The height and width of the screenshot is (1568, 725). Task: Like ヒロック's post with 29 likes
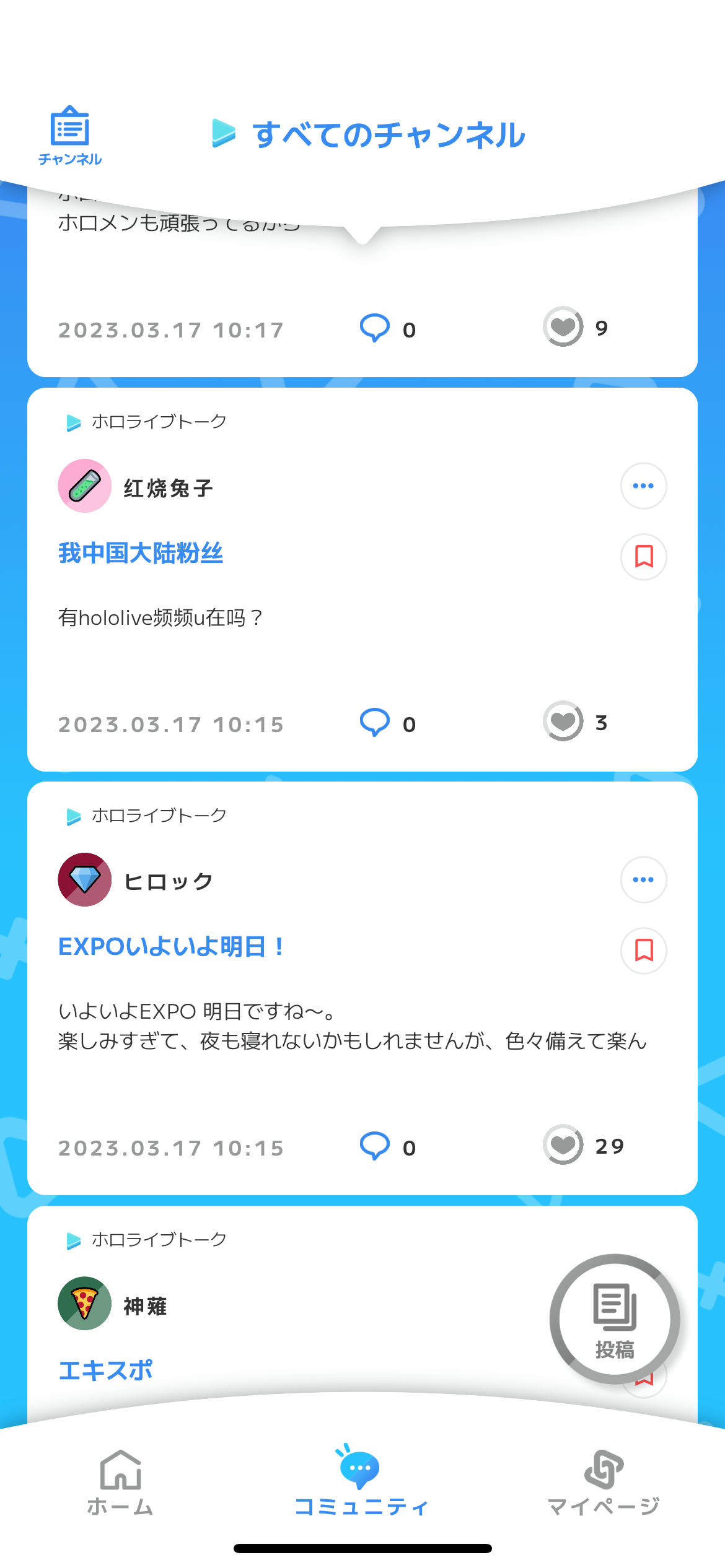tap(563, 1145)
